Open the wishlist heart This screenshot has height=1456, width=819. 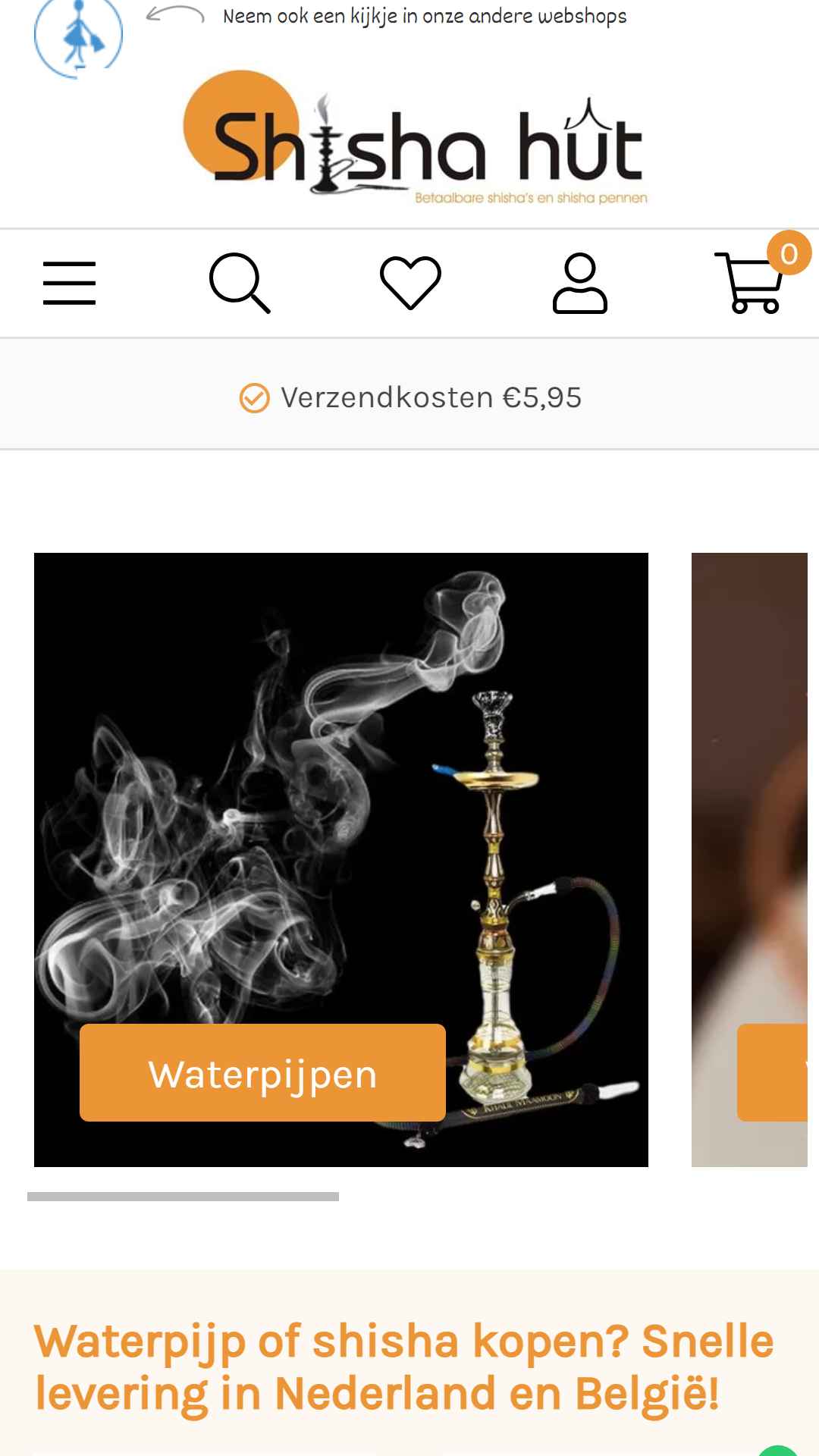[x=410, y=283]
